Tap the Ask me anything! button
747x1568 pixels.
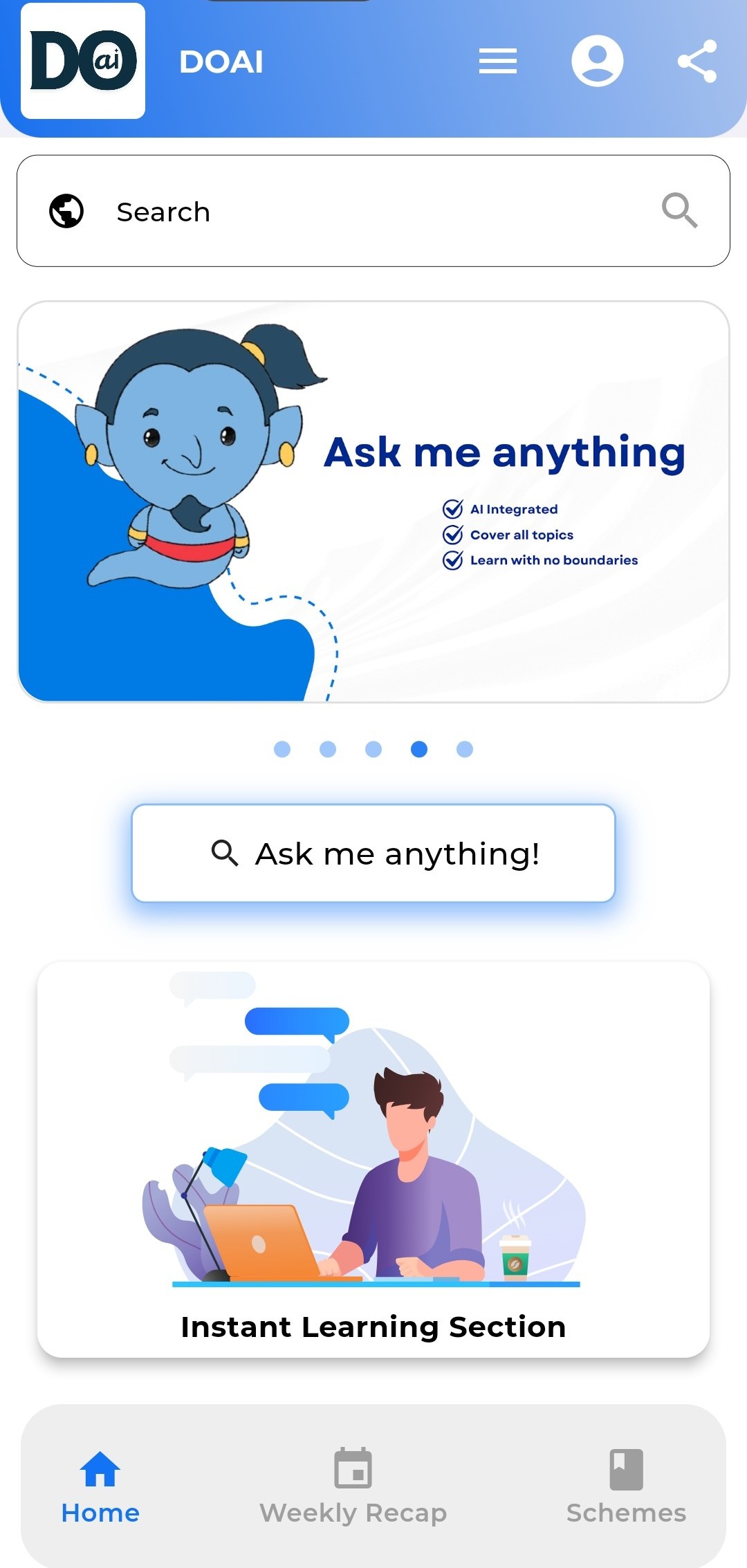point(373,853)
